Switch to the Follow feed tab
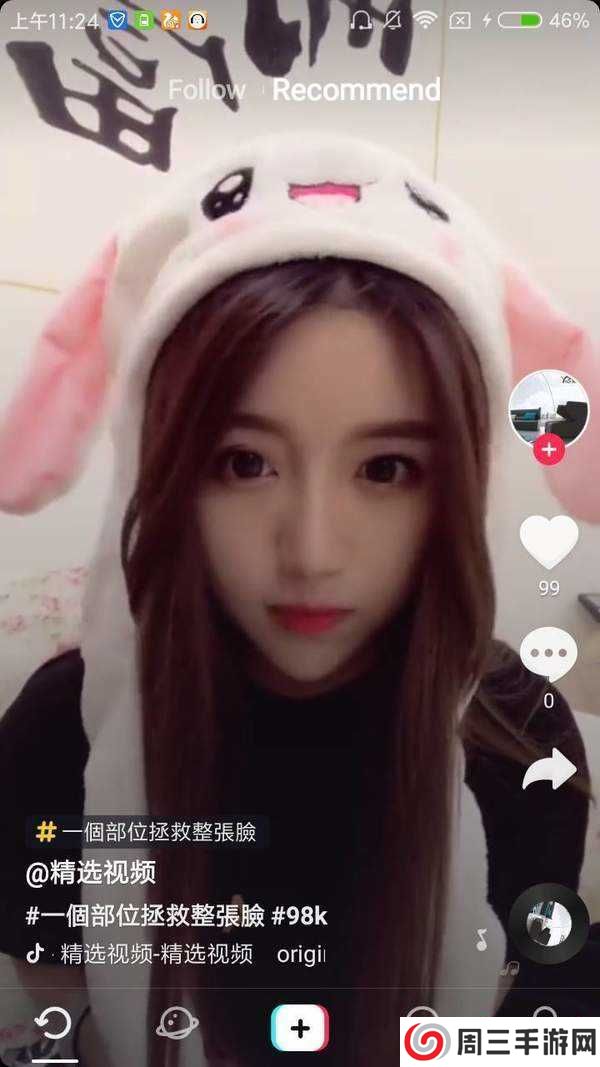The height and width of the screenshot is (1067, 600). 206,90
